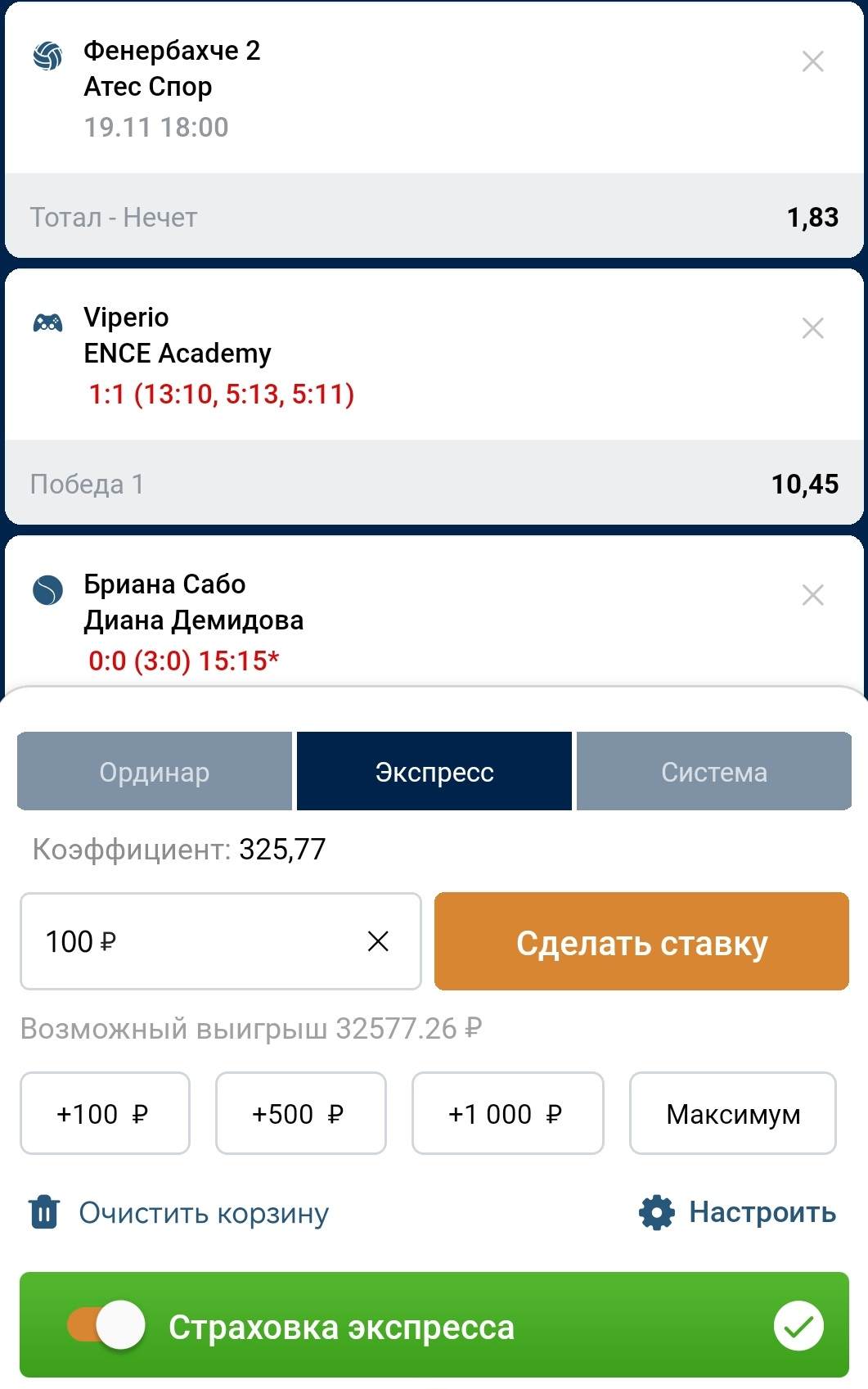Add +500 ₽ to the stake
Viewport: 868px width, 1389px height.
pos(300,1113)
